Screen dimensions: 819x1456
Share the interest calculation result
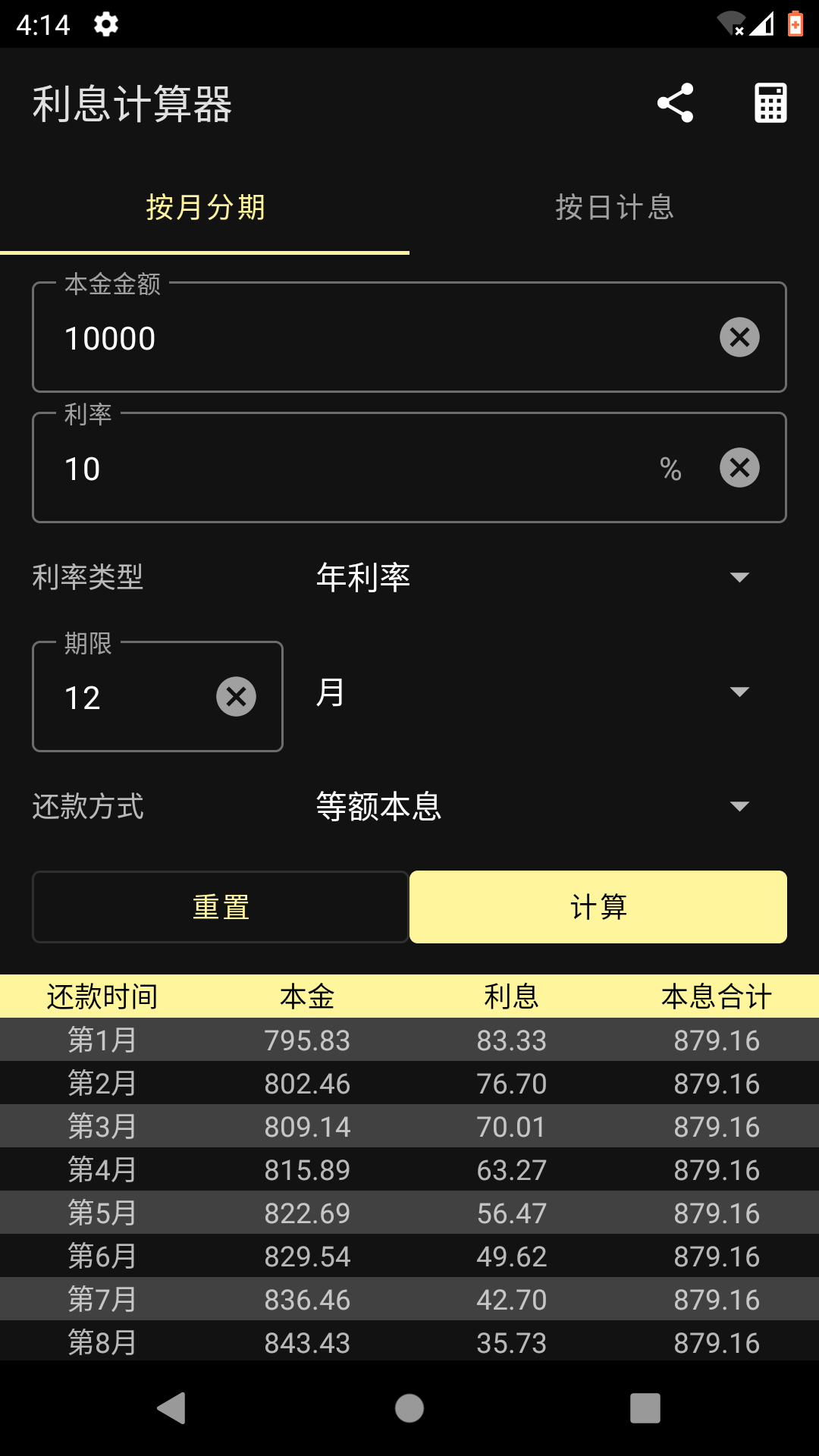coord(675,103)
